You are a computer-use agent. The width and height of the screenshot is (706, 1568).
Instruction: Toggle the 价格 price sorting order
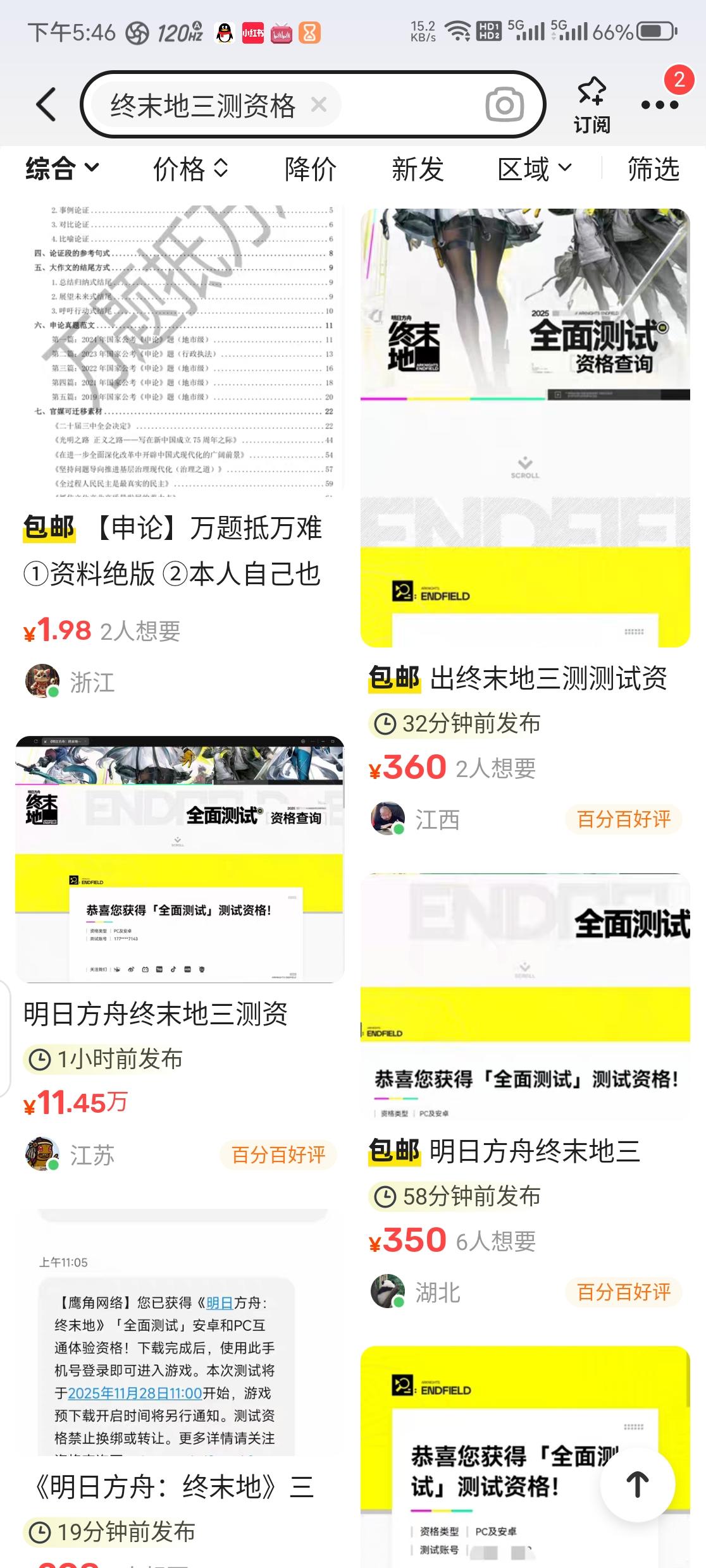tap(190, 169)
